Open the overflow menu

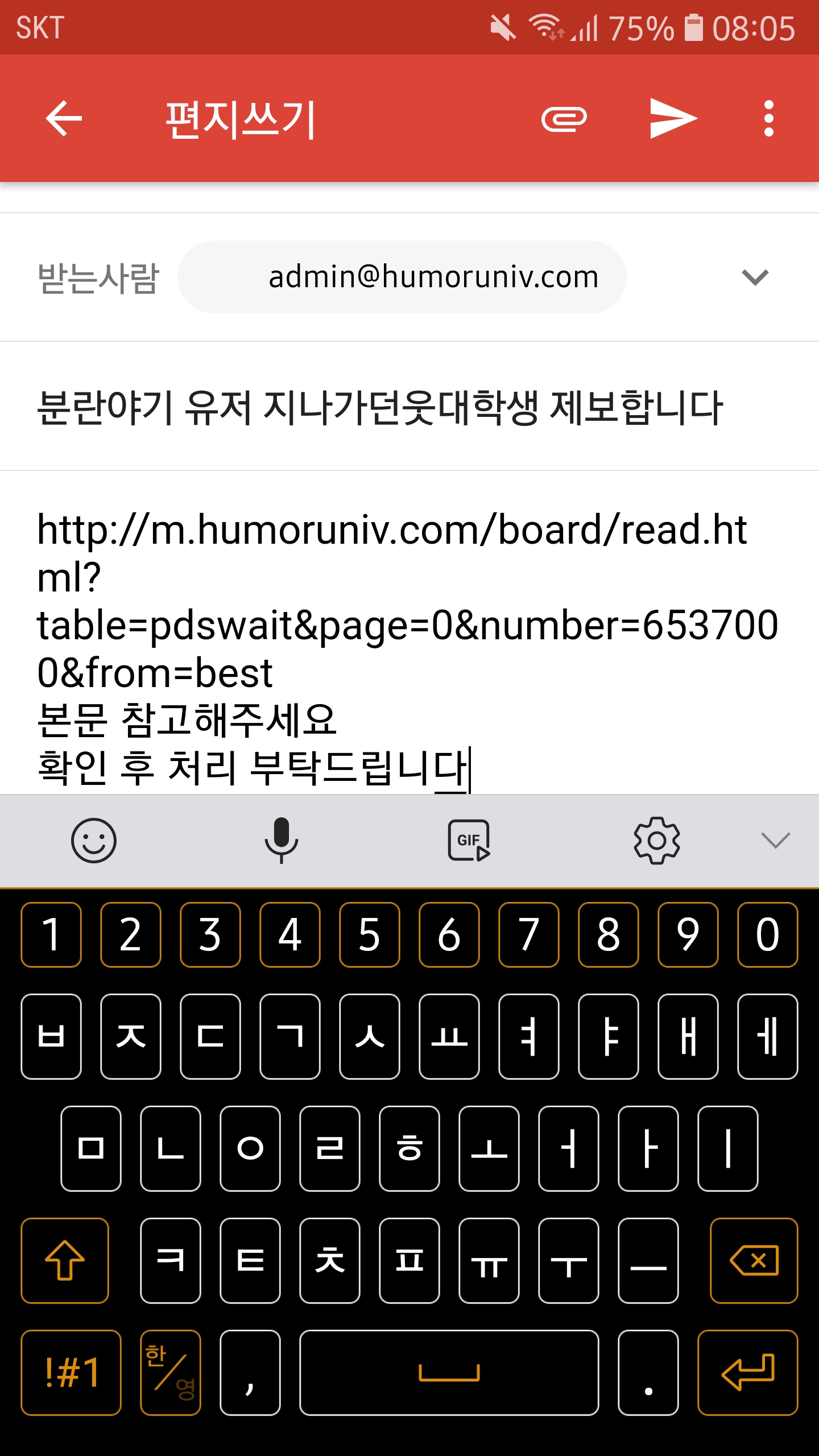point(768,118)
